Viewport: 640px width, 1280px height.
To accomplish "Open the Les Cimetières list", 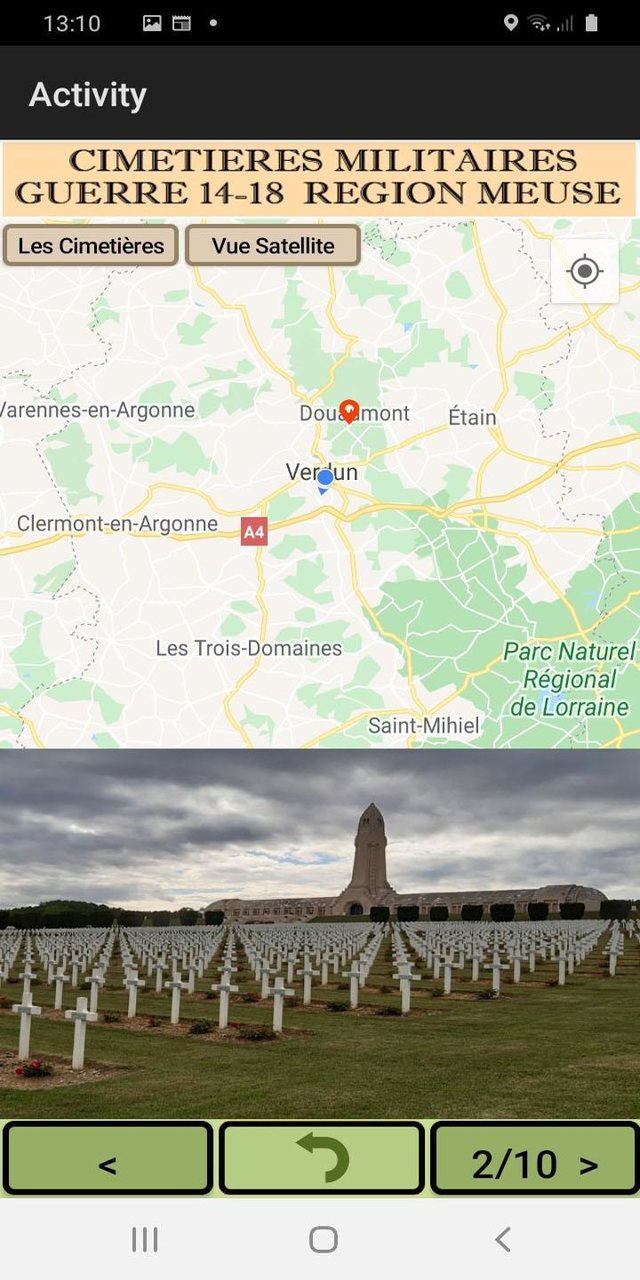I will pyautogui.click(x=91, y=245).
